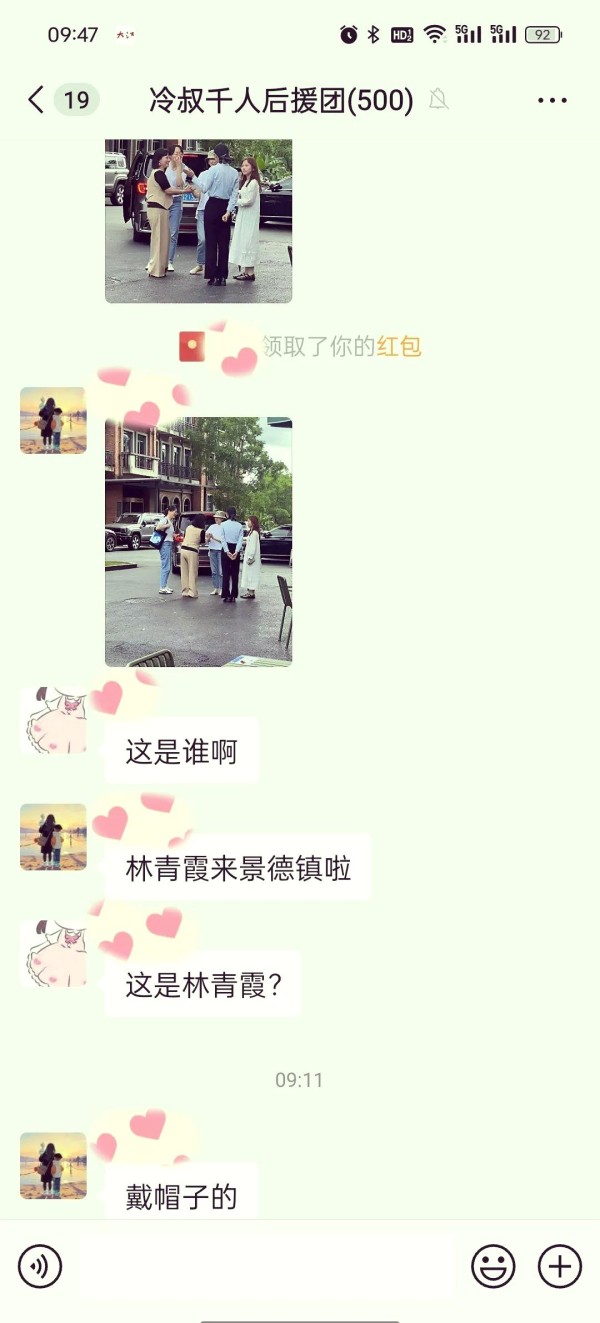Open the top photo by the car

pos(198,220)
